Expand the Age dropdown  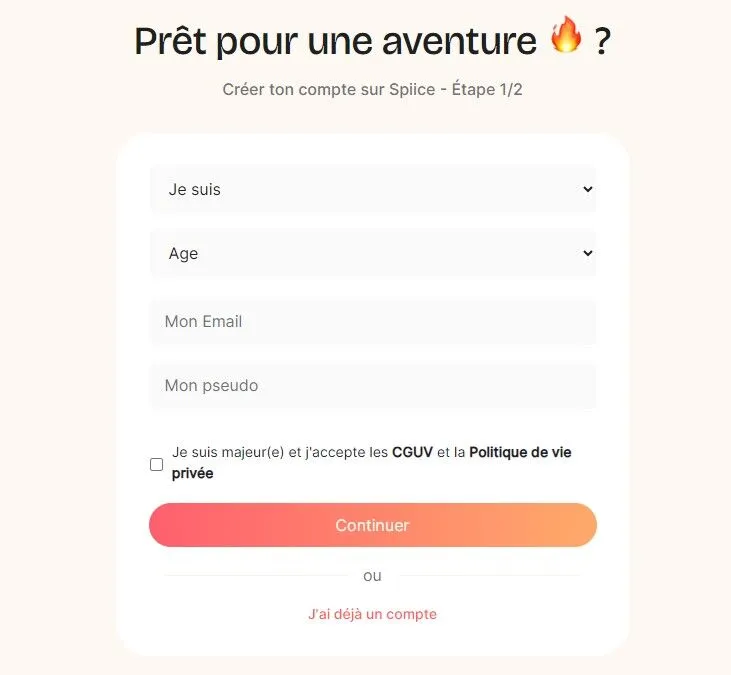(372, 253)
